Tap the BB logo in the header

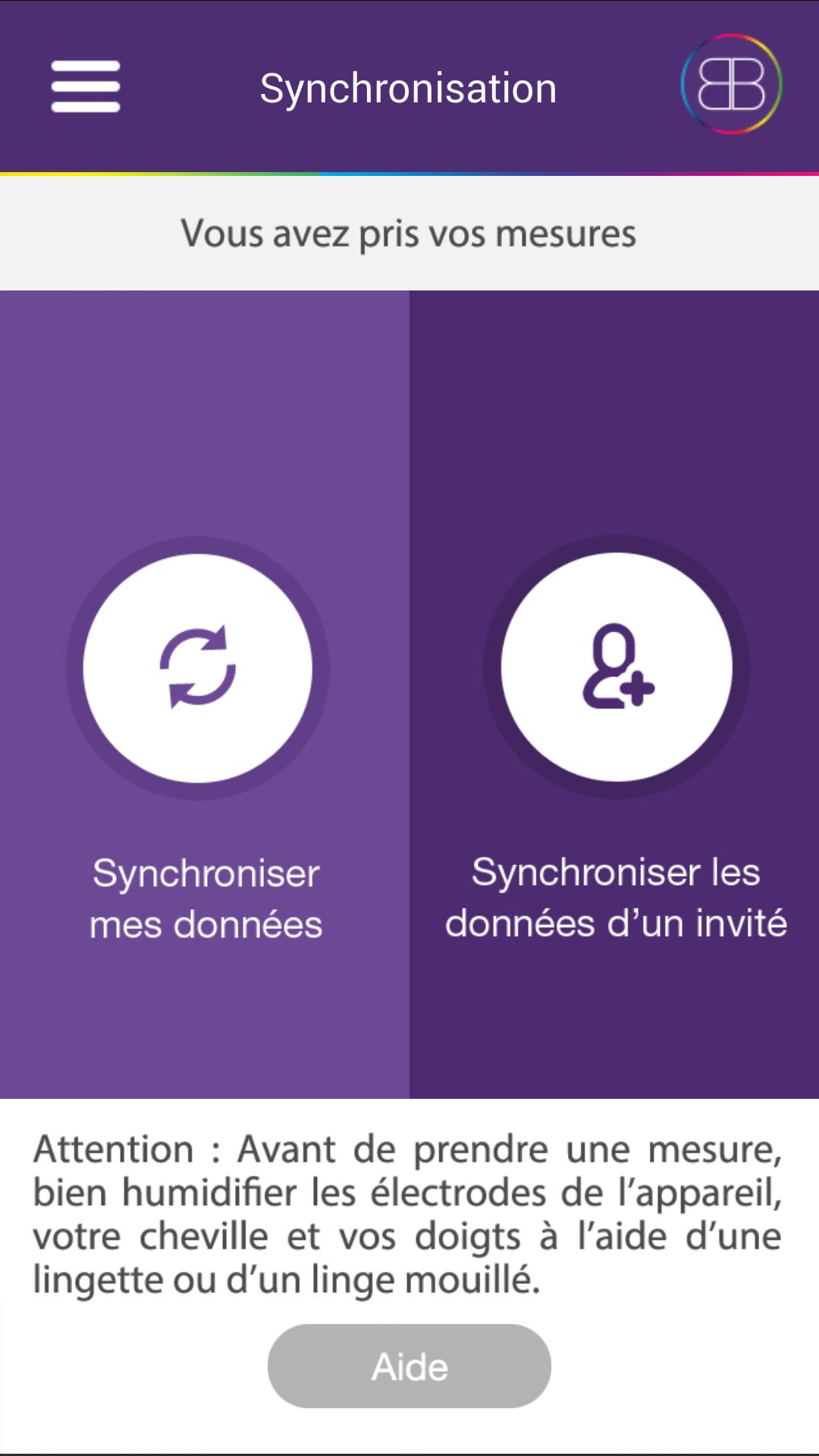pyautogui.click(x=731, y=84)
